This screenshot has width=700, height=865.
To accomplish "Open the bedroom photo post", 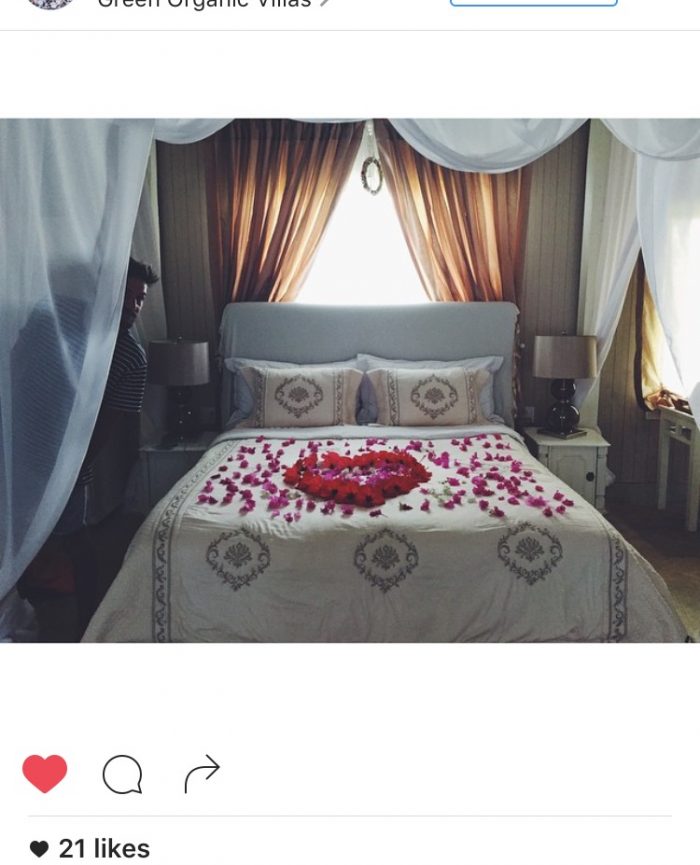I will (350, 380).
